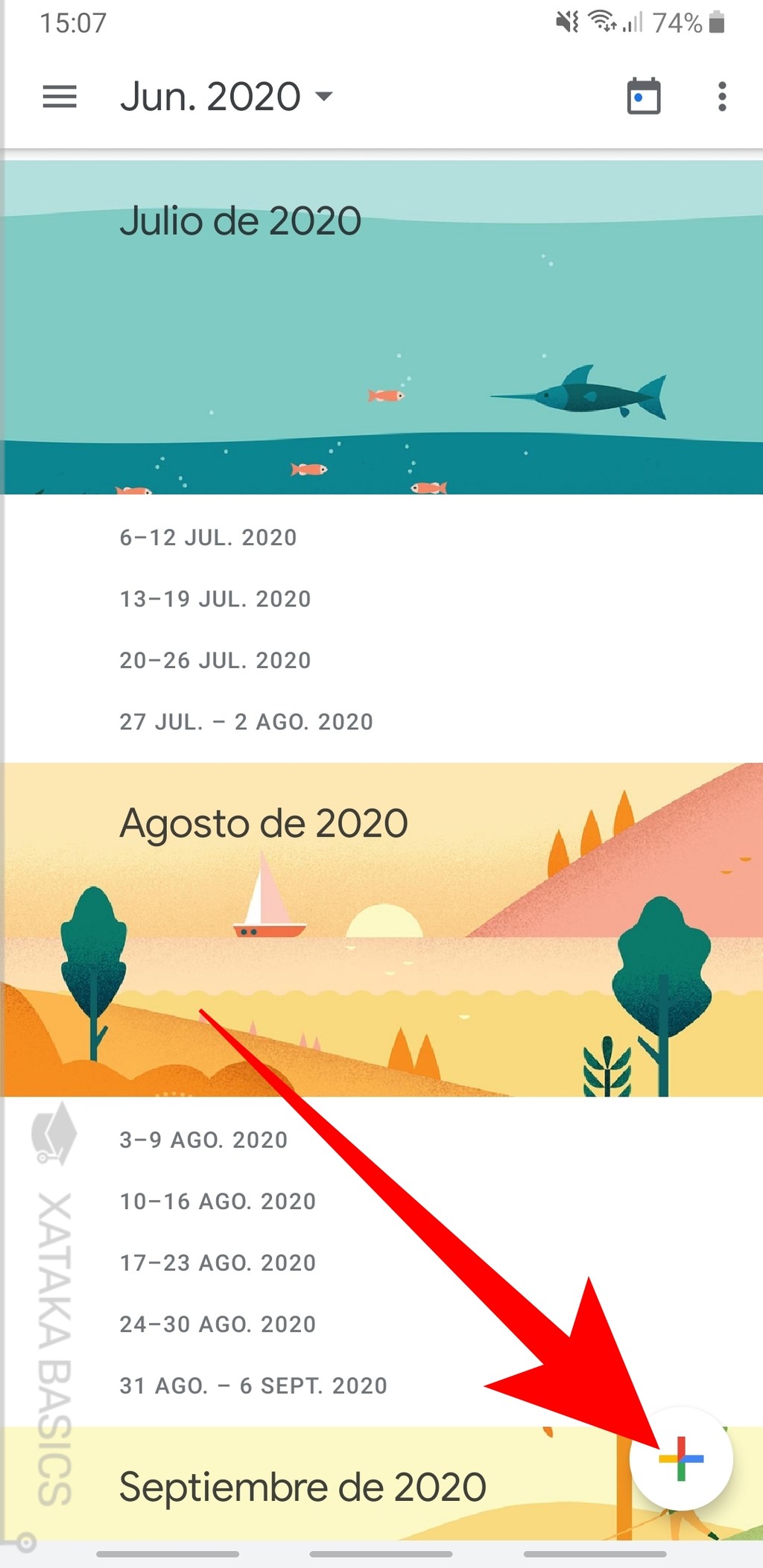Open the week 20–26 JUL. 2020

215,660
